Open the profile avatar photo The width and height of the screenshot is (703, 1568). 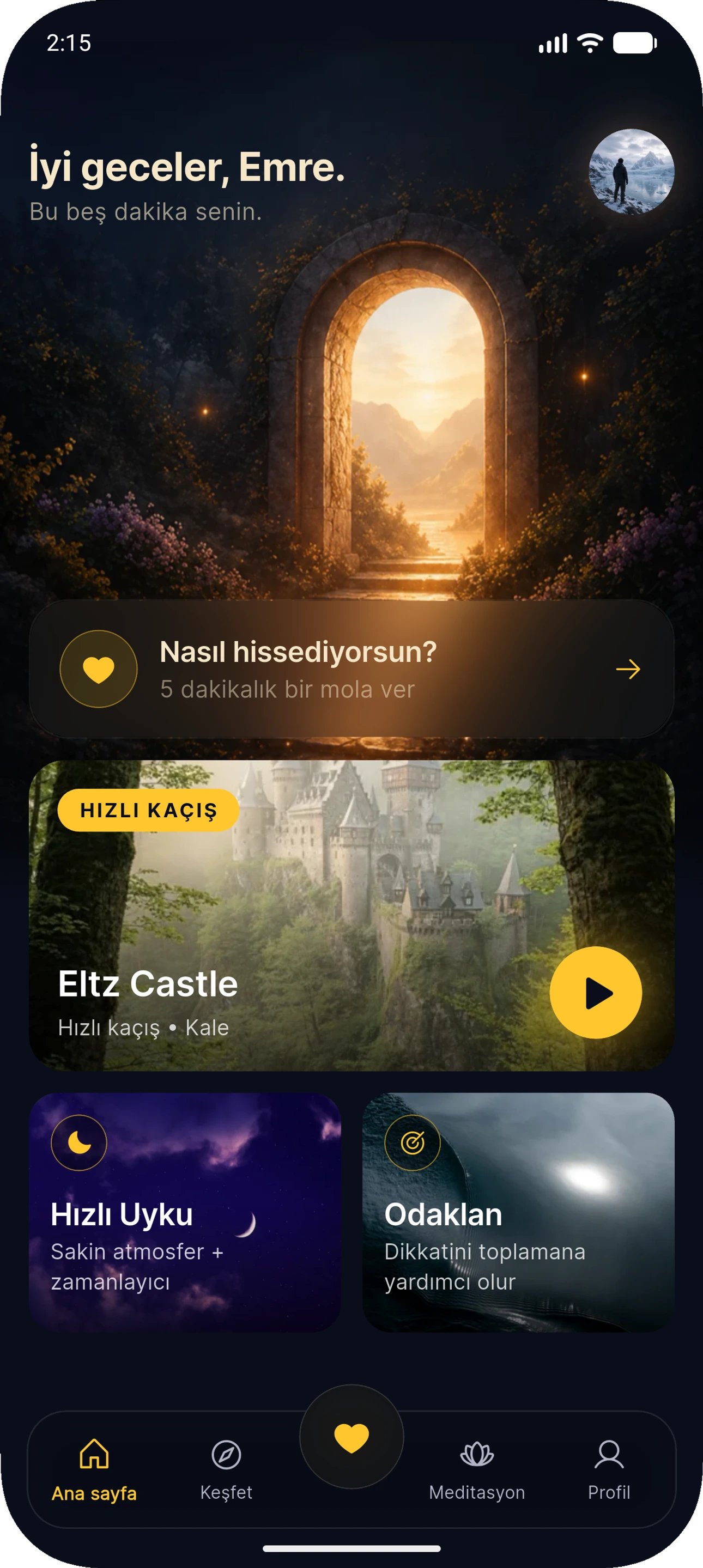[x=631, y=172]
